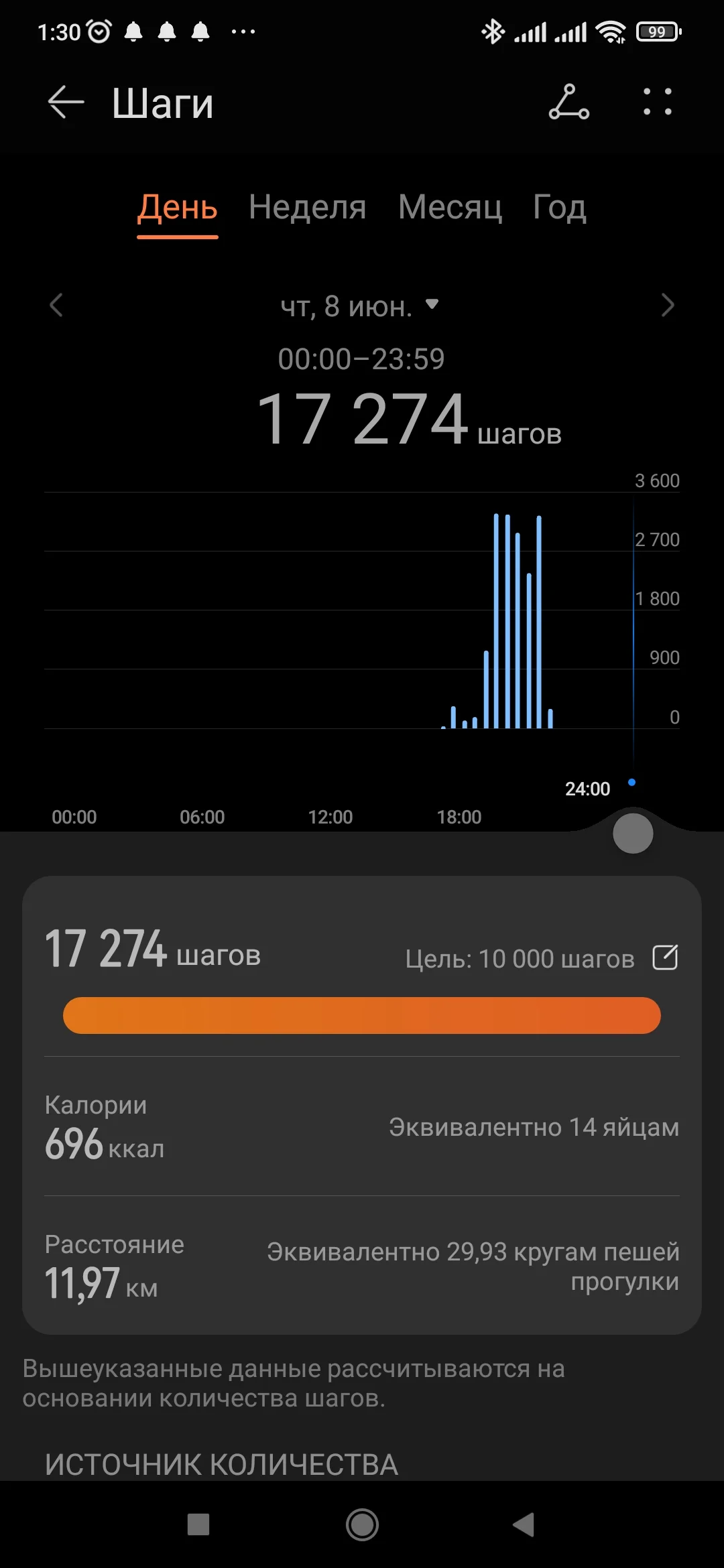Tap the chart time slider handle

pyautogui.click(x=633, y=834)
